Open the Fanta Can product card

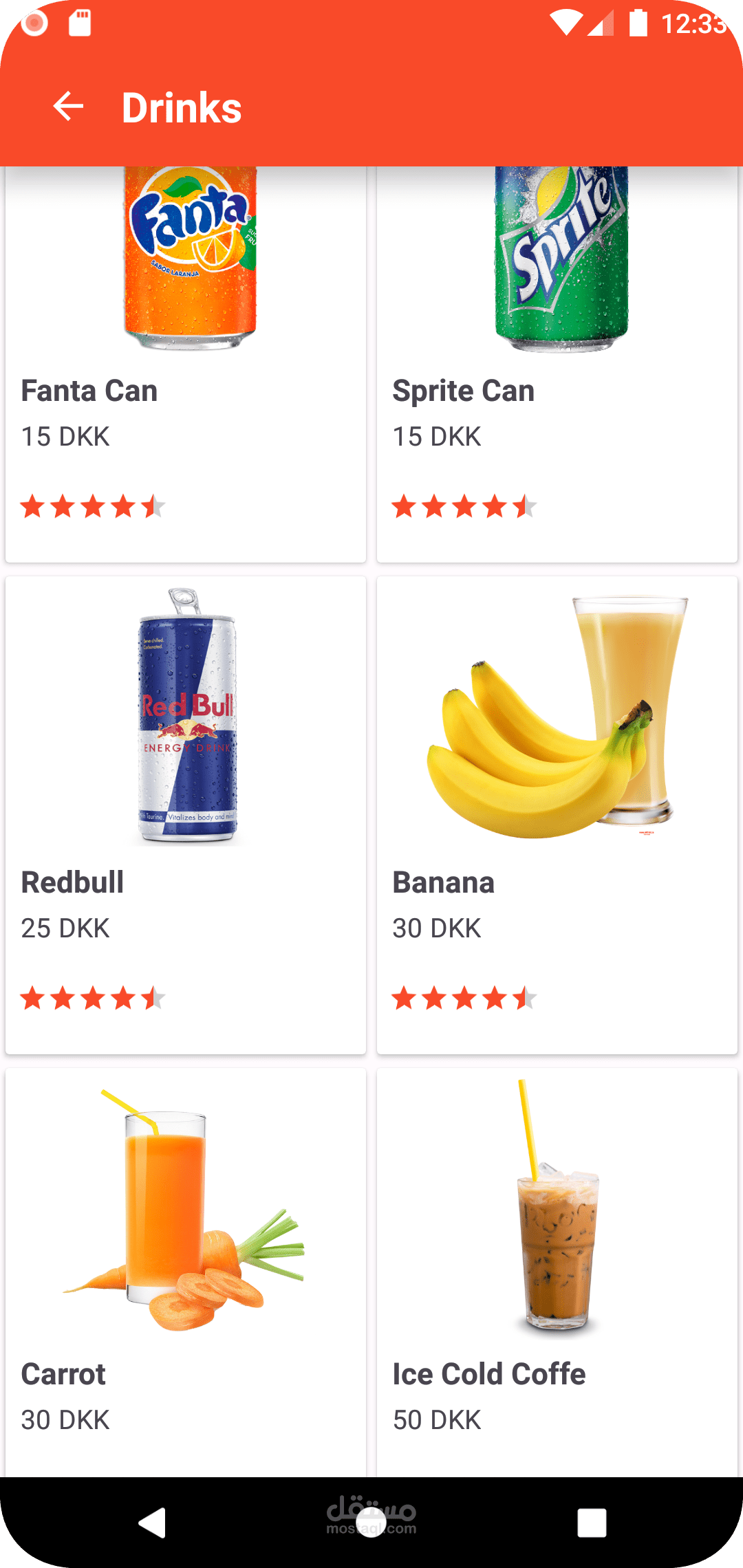186,364
